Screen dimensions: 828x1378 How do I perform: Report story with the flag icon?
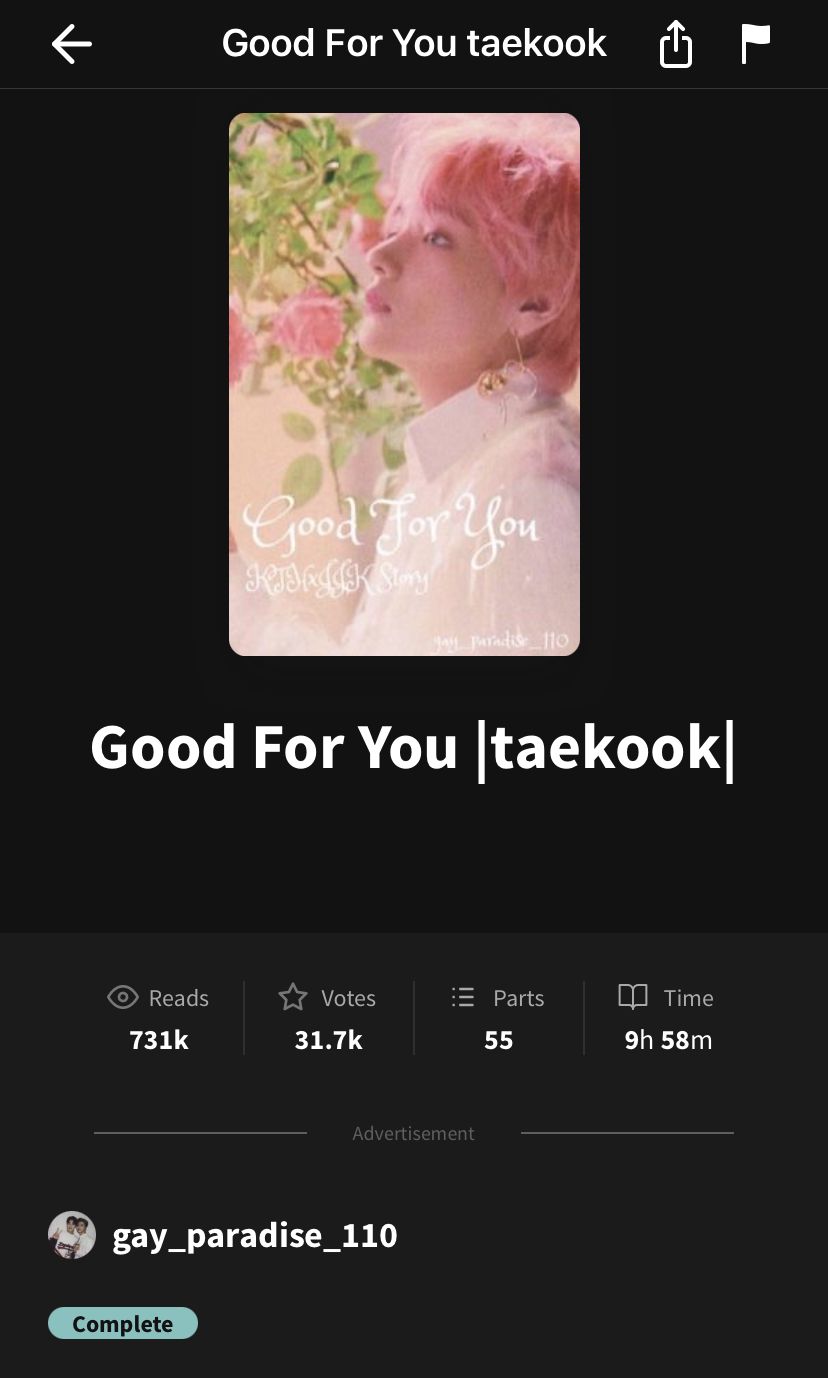(x=755, y=44)
